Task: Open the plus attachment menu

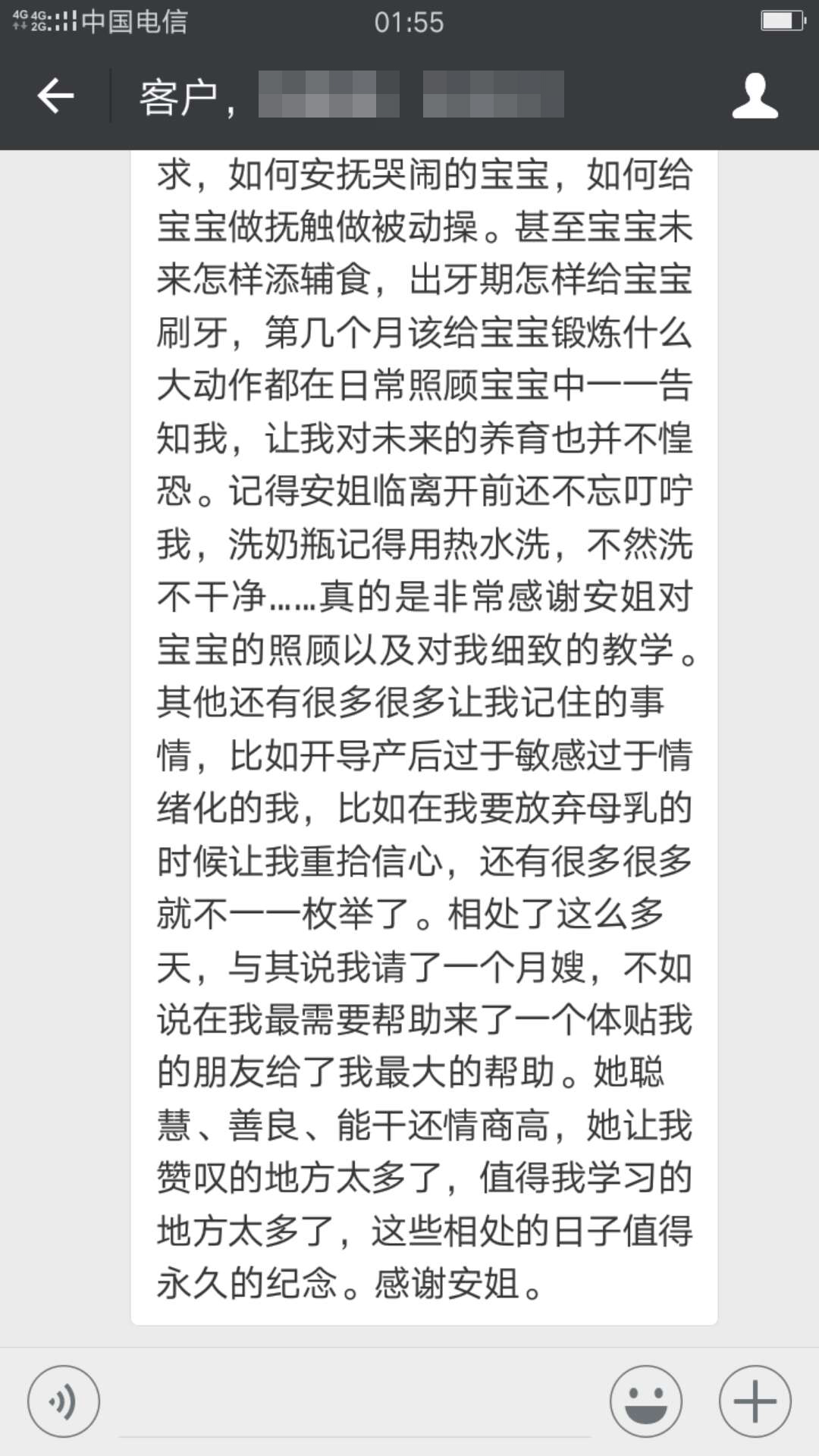Action: coord(755,1402)
